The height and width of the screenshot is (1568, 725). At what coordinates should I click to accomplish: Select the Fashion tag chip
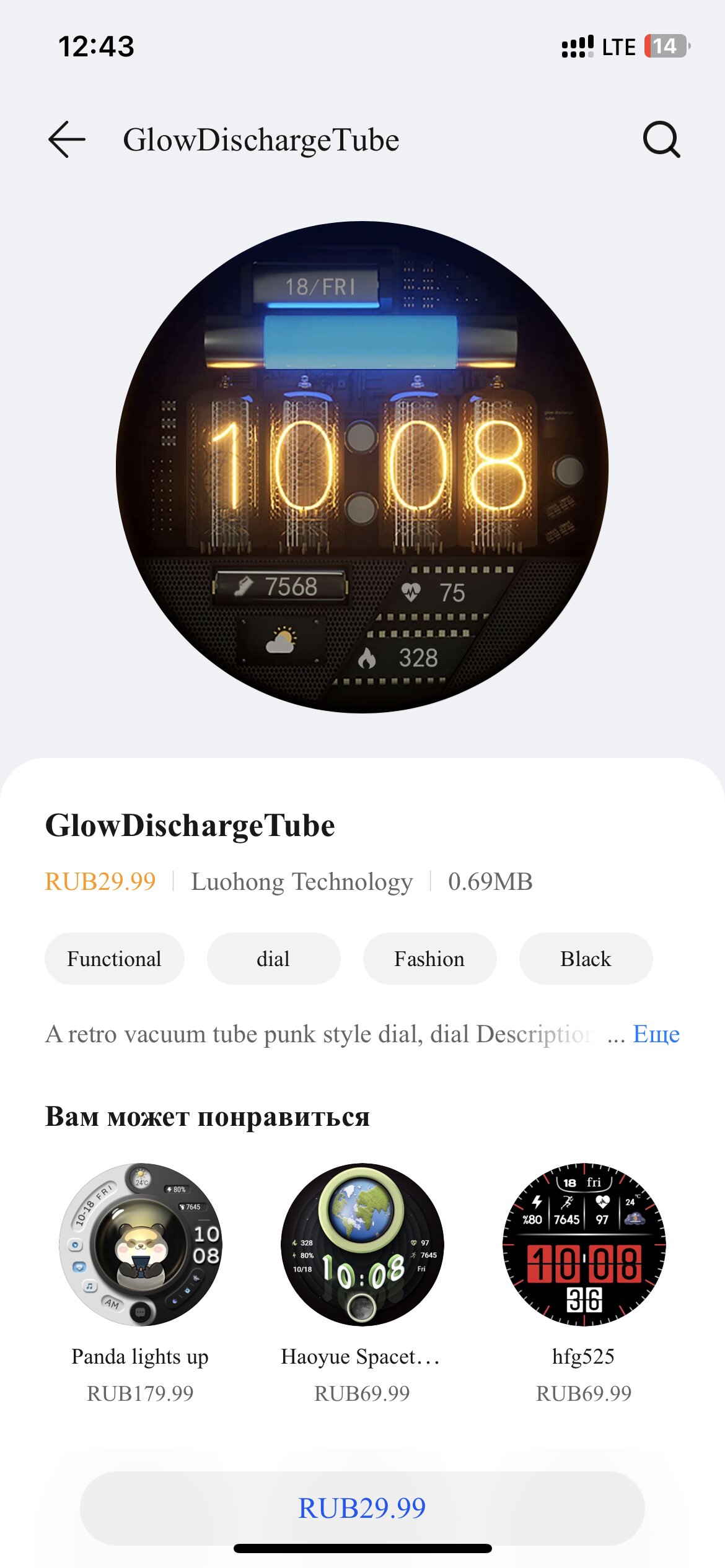429,959
